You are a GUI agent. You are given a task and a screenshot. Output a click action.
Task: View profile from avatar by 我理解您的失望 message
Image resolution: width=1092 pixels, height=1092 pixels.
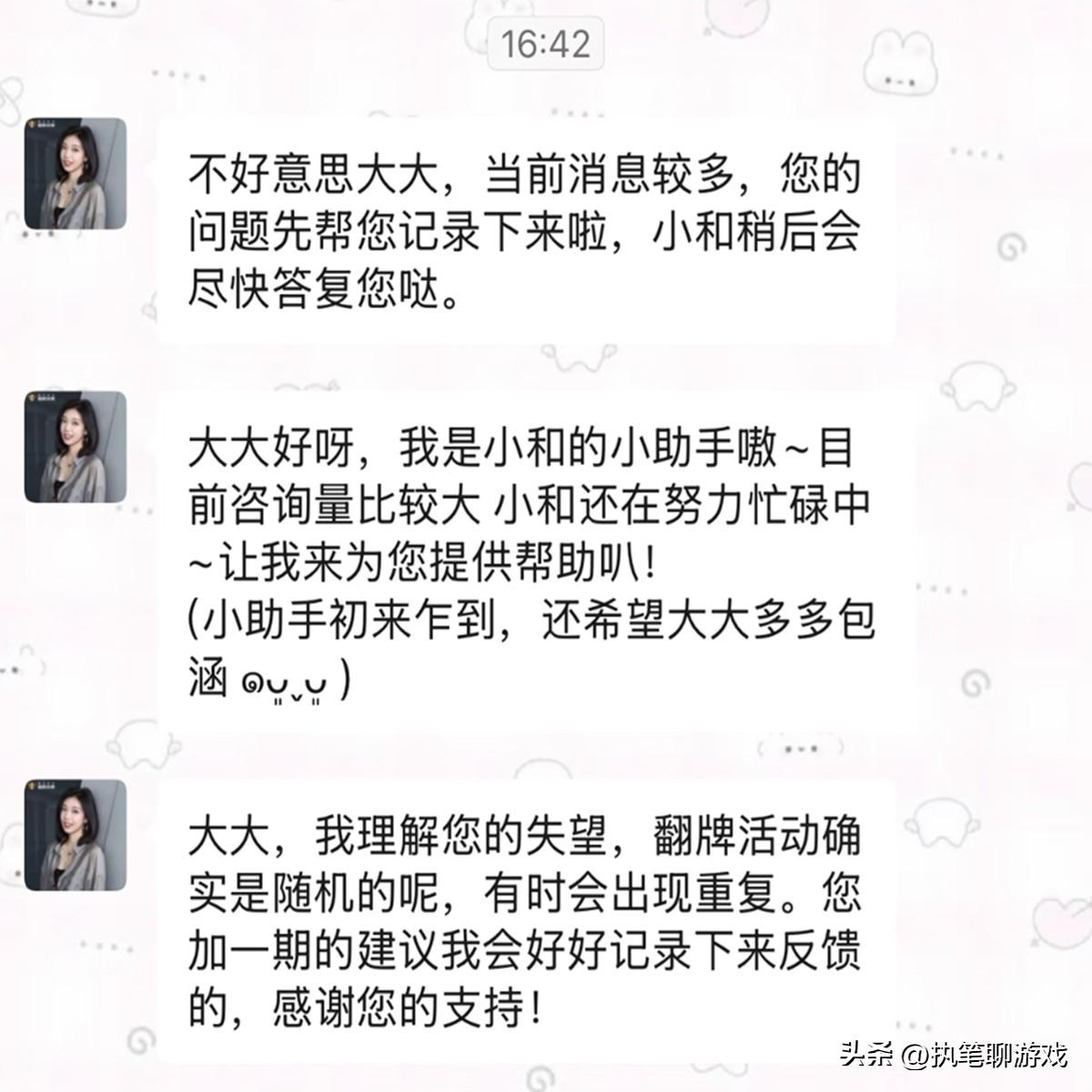tap(75, 834)
